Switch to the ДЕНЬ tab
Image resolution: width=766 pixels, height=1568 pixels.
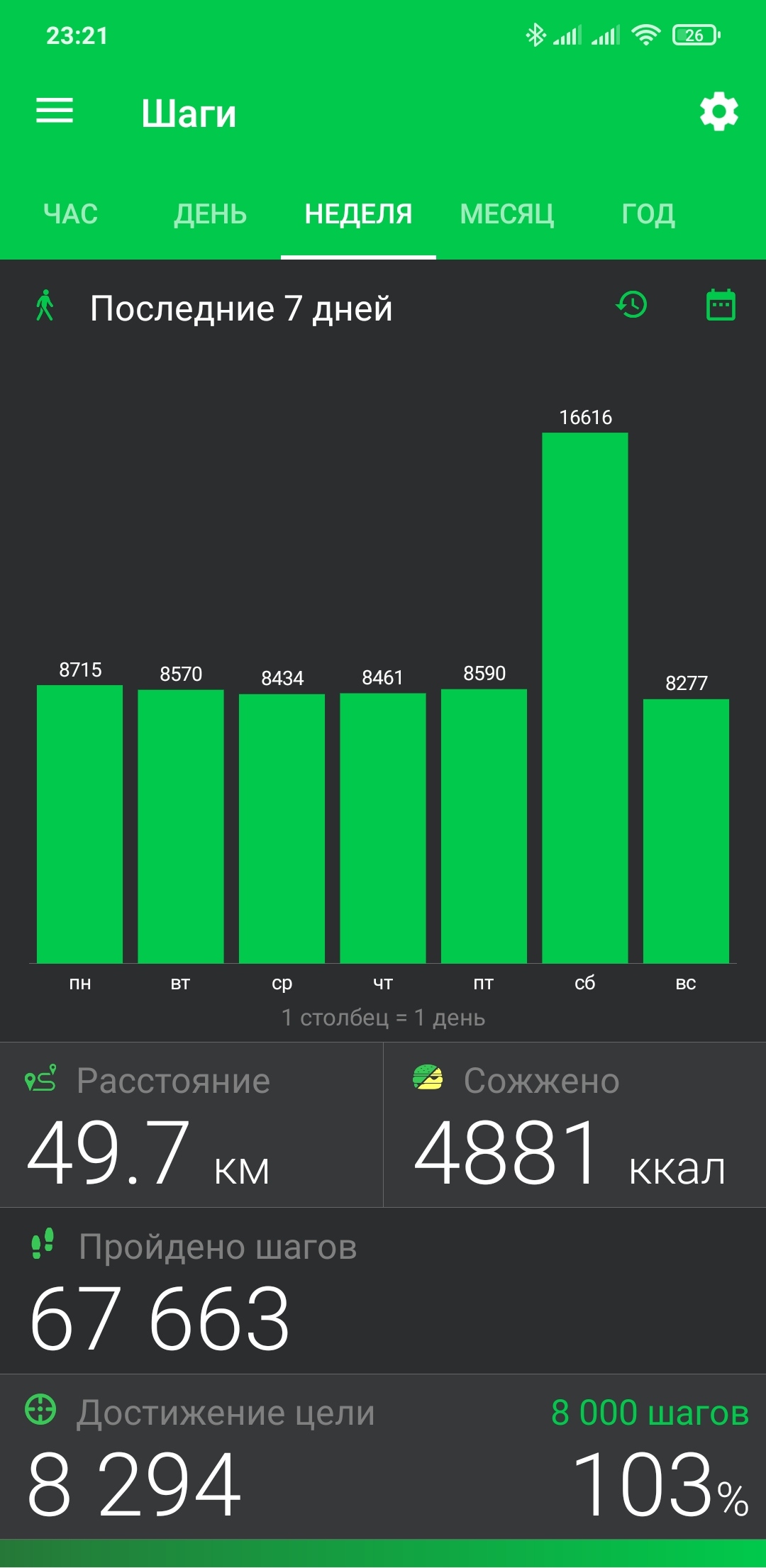tap(211, 213)
